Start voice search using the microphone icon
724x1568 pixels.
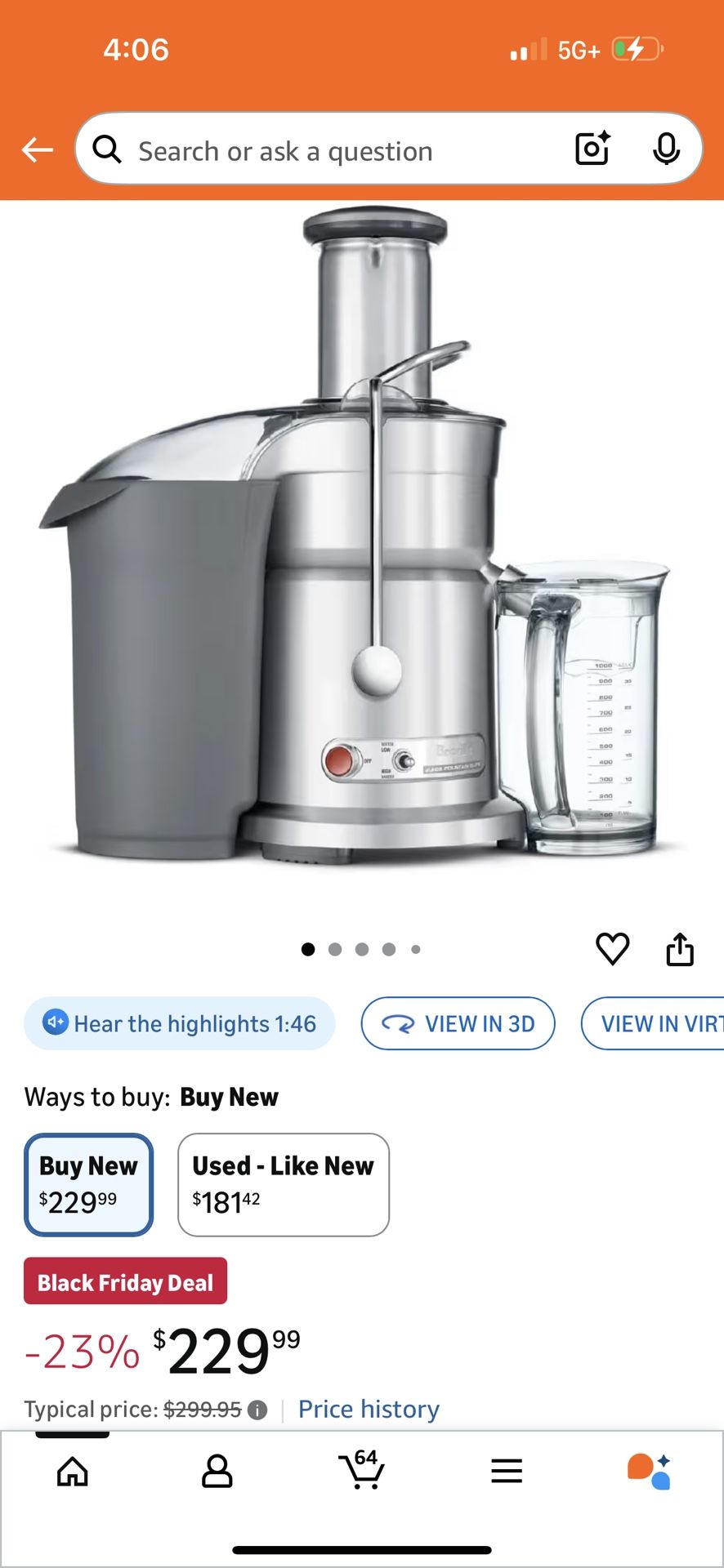click(668, 149)
